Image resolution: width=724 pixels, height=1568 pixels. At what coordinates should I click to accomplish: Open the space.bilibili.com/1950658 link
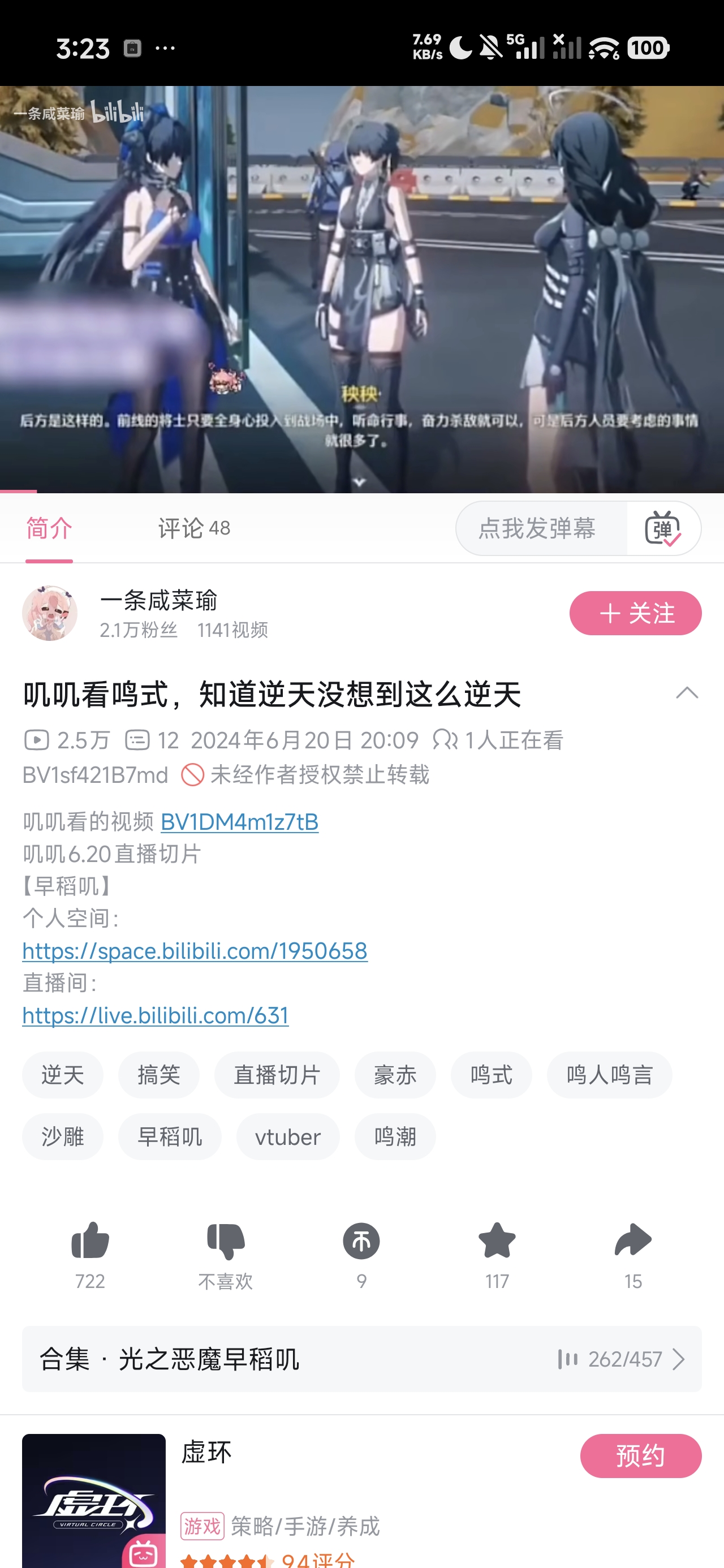click(x=195, y=951)
